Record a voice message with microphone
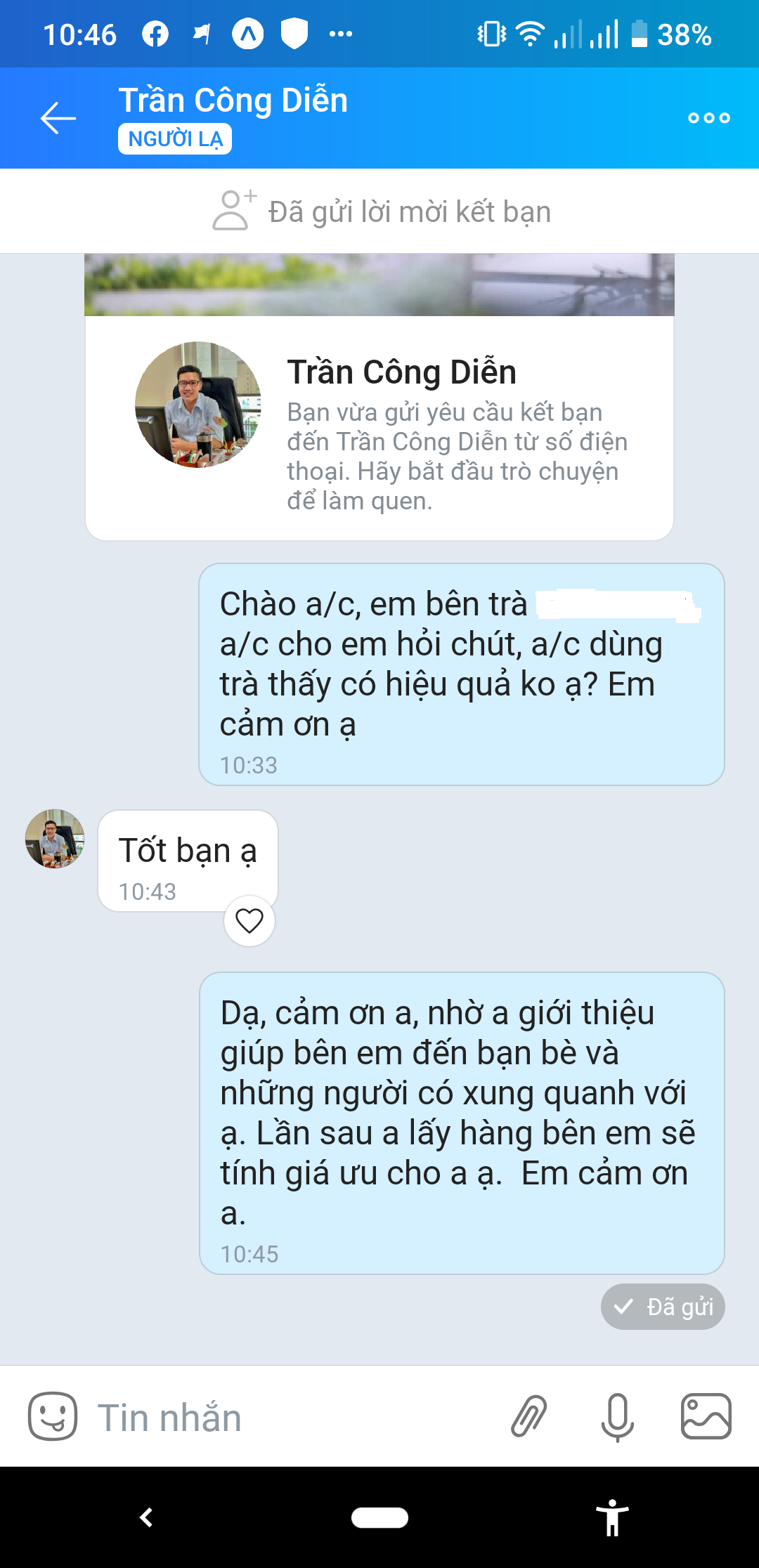759x1568 pixels. 618,1416
